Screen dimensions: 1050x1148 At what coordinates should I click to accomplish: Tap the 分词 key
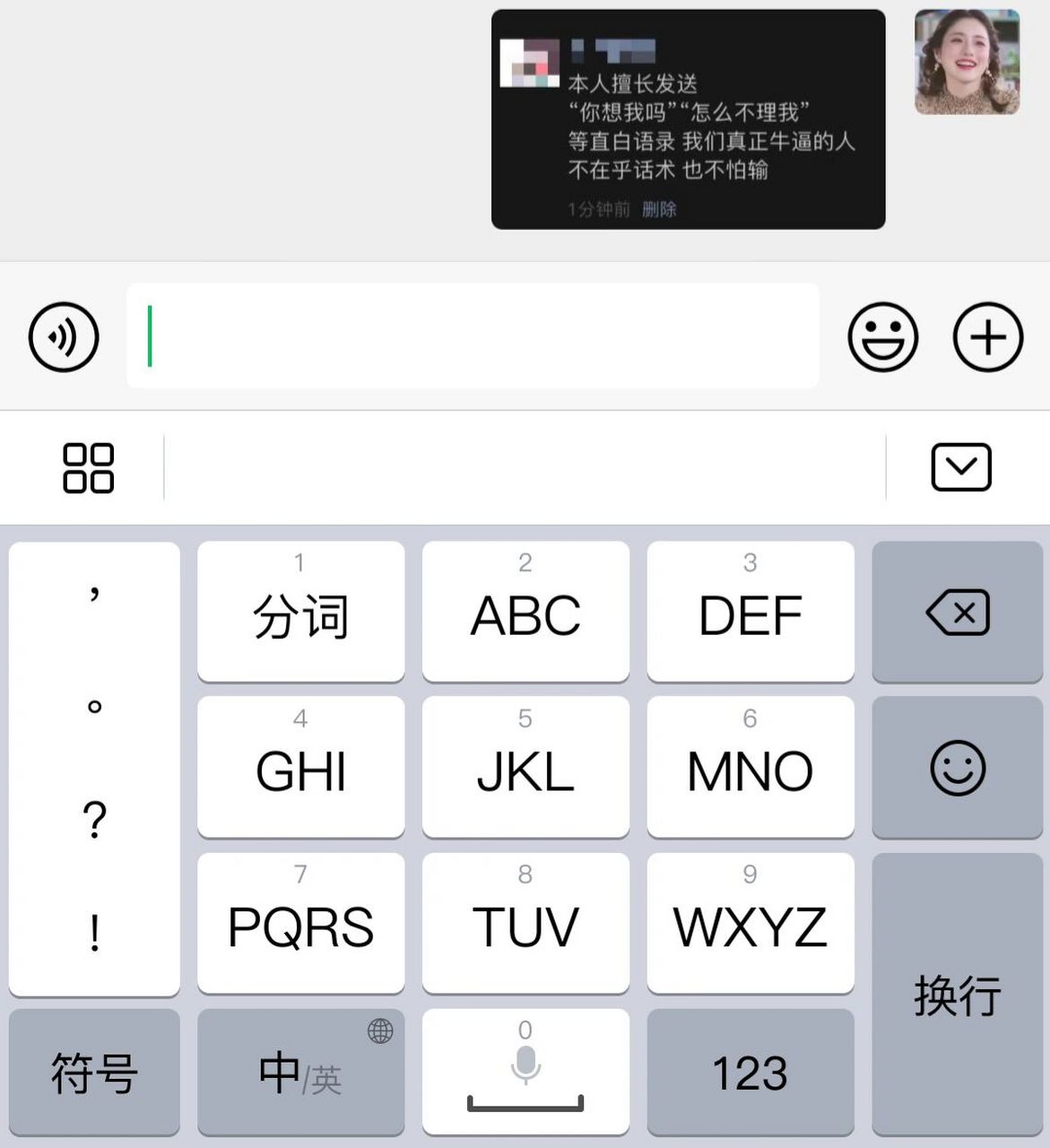click(x=300, y=613)
